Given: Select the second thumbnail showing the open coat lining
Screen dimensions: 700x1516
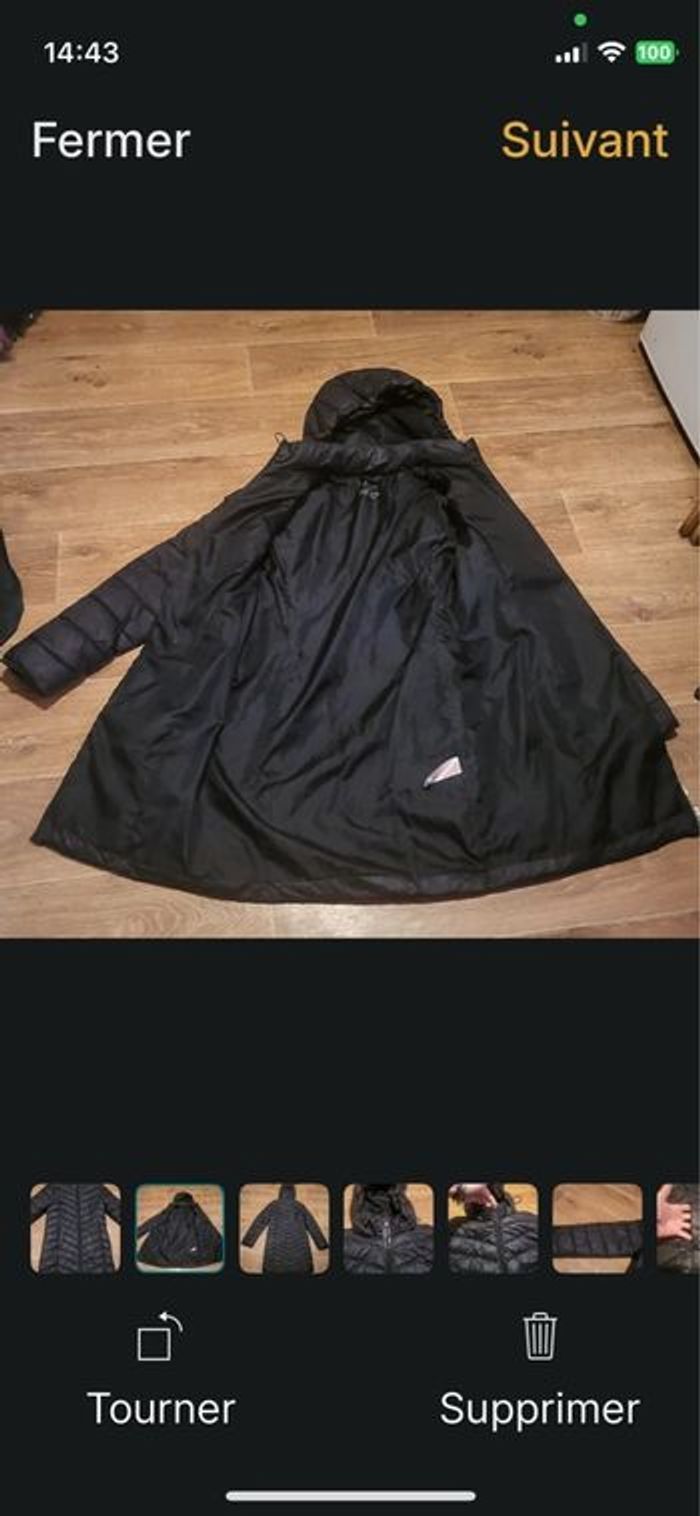Looking at the screenshot, I should (180, 1227).
